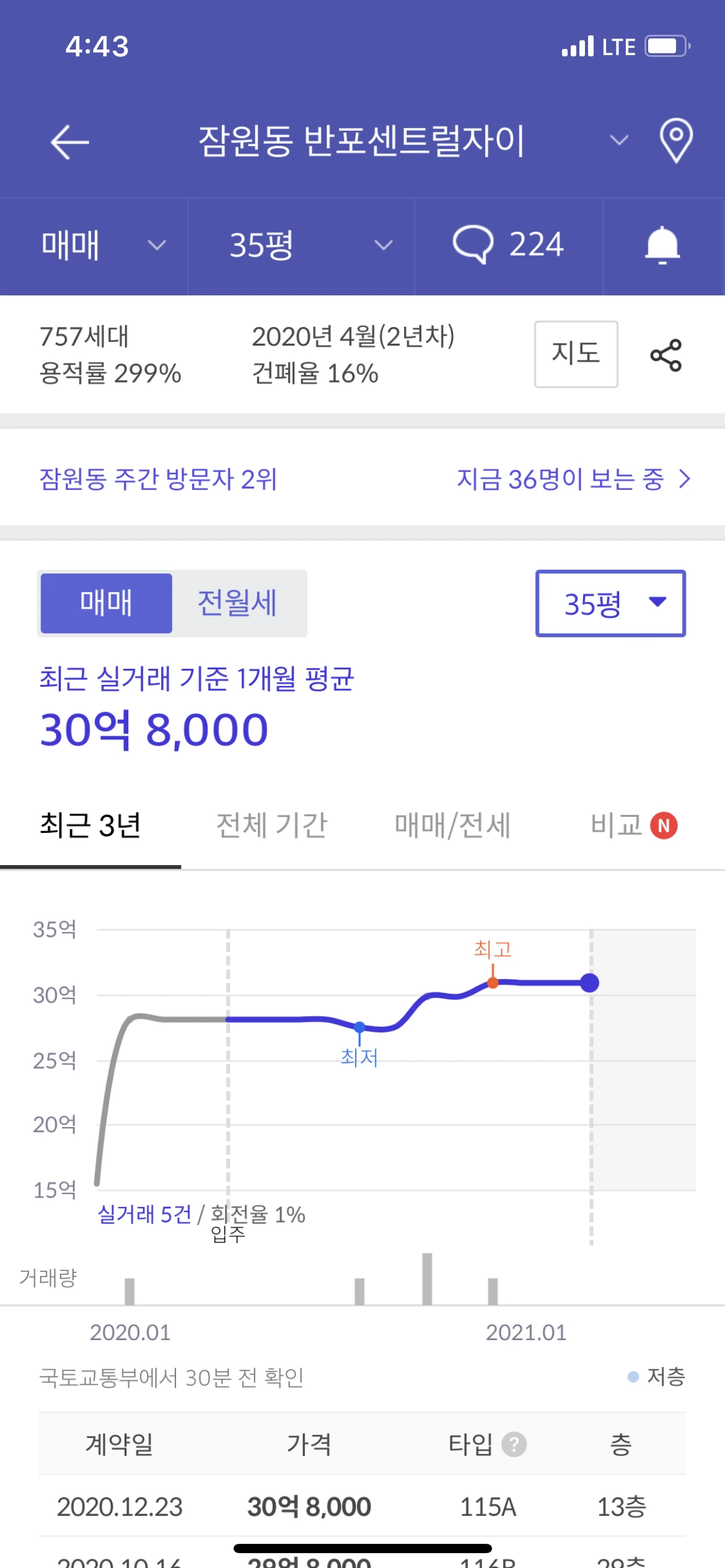Viewport: 725px width, 1568px height.
Task: Switch to 매매/전세 tab
Action: pyautogui.click(x=452, y=825)
